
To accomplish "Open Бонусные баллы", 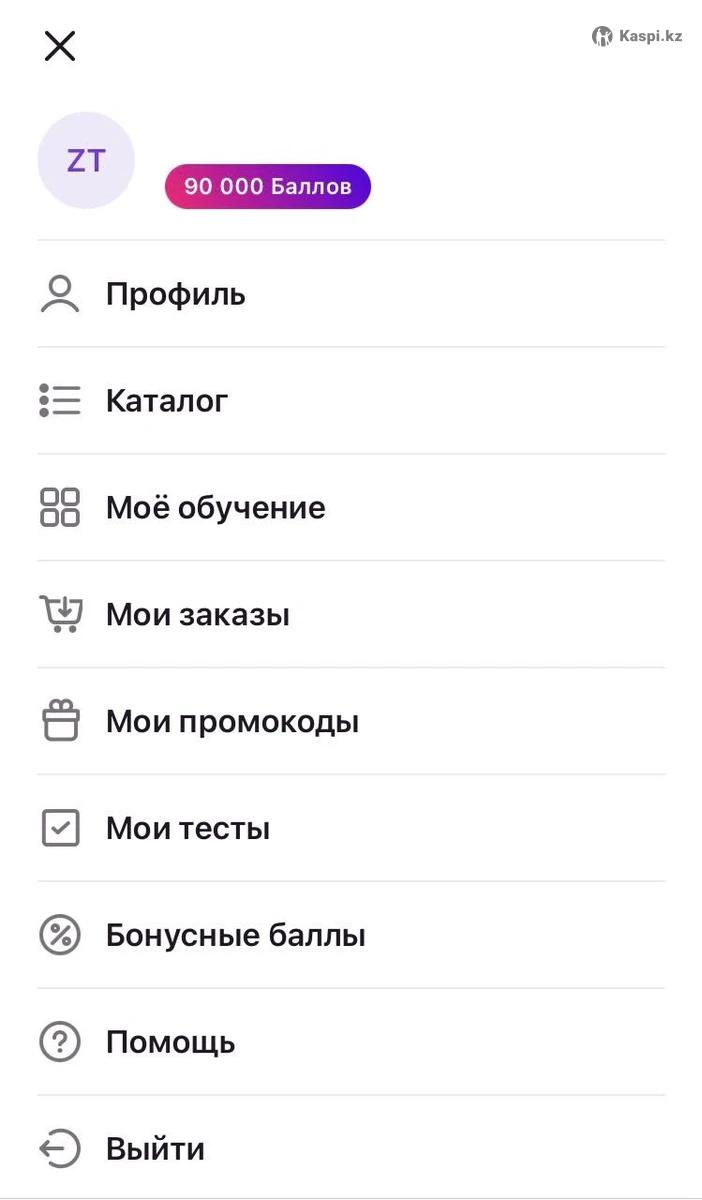I will [235, 936].
